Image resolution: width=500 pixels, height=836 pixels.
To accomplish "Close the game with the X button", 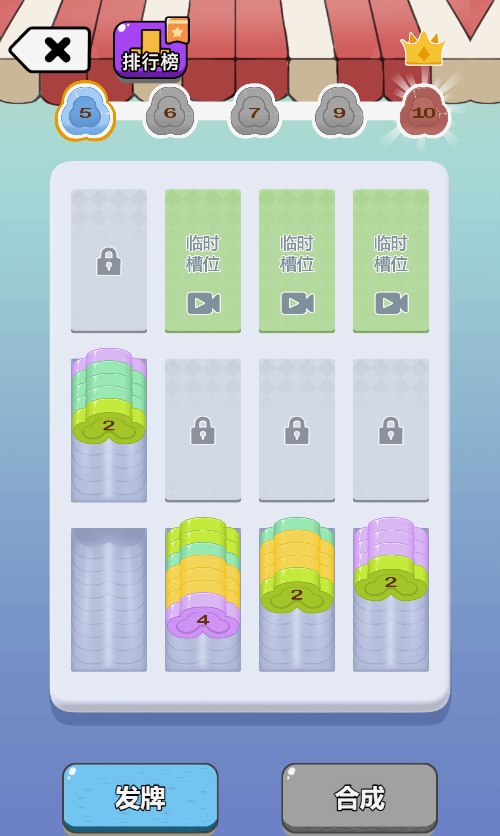I will [x=50, y=50].
